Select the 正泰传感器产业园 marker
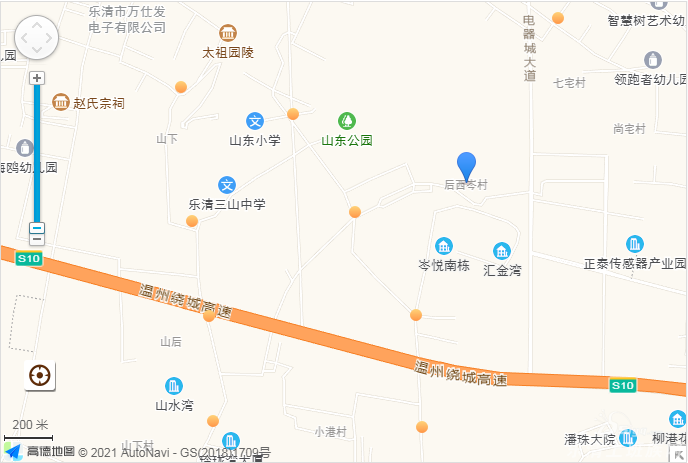The image size is (688, 463). pyautogui.click(x=635, y=244)
